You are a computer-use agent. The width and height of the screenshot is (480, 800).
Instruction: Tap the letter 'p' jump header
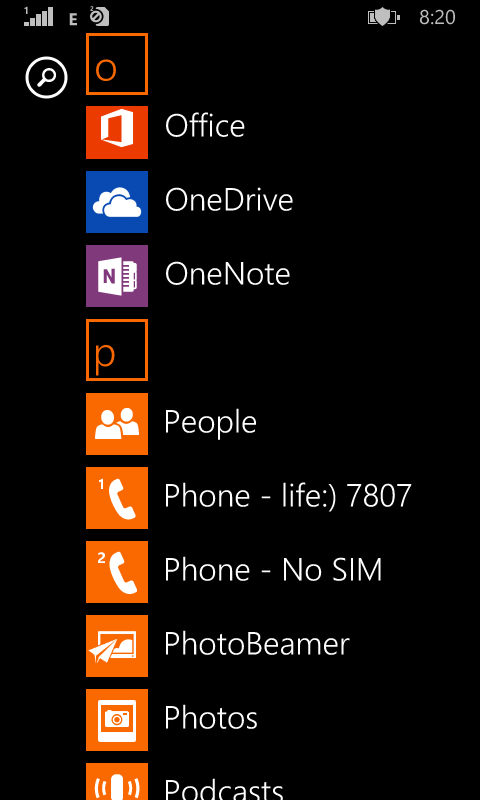[x=117, y=350]
